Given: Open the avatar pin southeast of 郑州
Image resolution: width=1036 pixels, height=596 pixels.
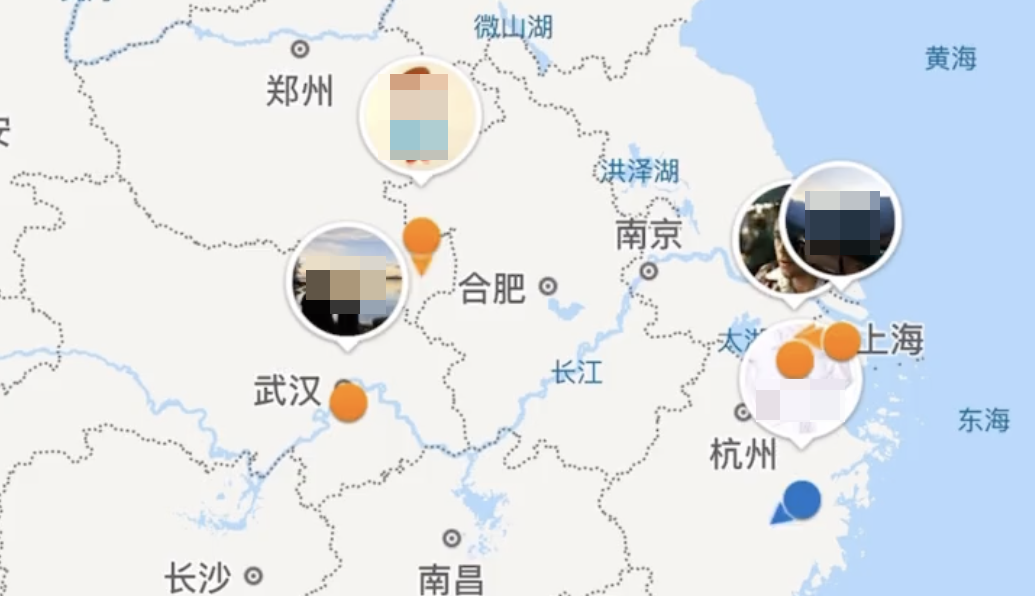Looking at the screenshot, I should [x=420, y=116].
